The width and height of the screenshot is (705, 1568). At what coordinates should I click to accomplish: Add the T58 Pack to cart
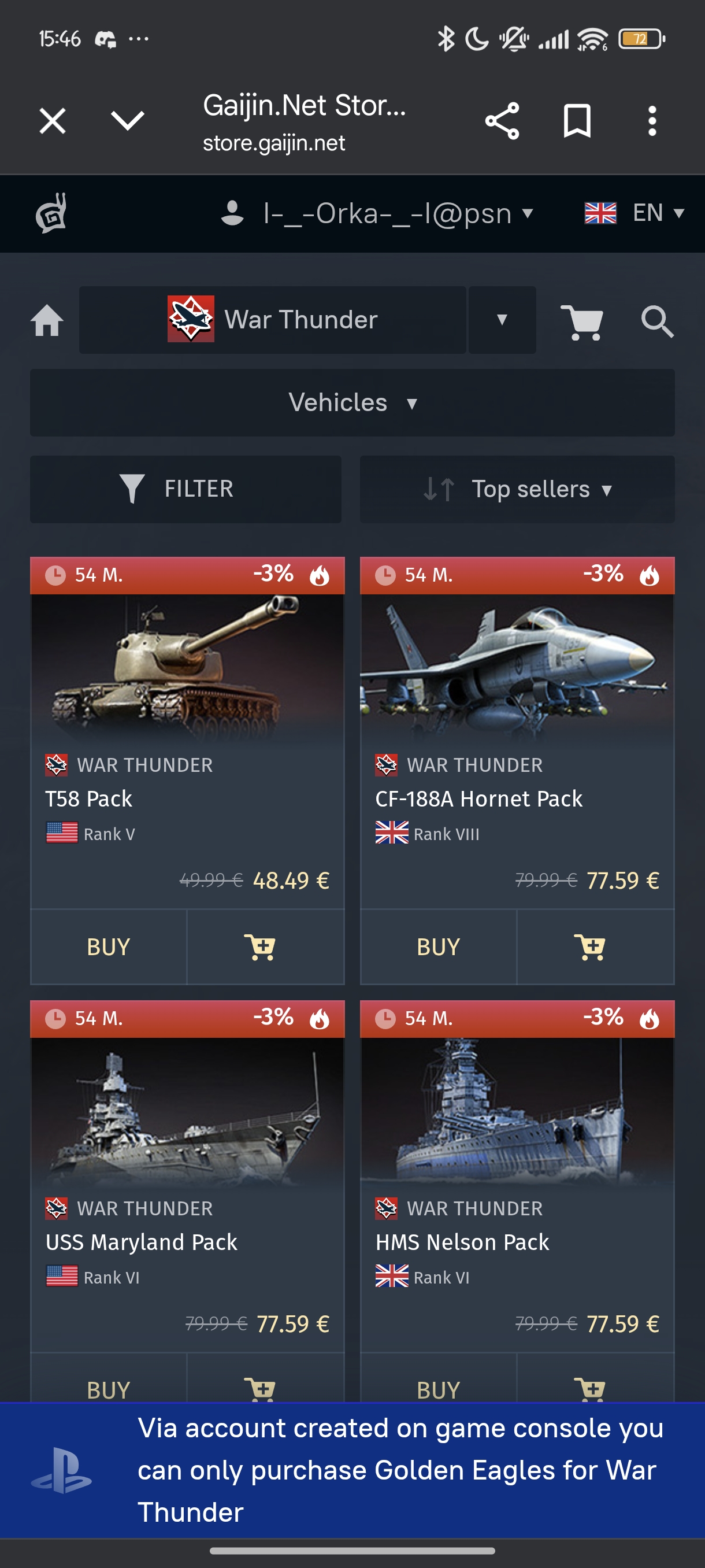pyautogui.click(x=261, y=946)
